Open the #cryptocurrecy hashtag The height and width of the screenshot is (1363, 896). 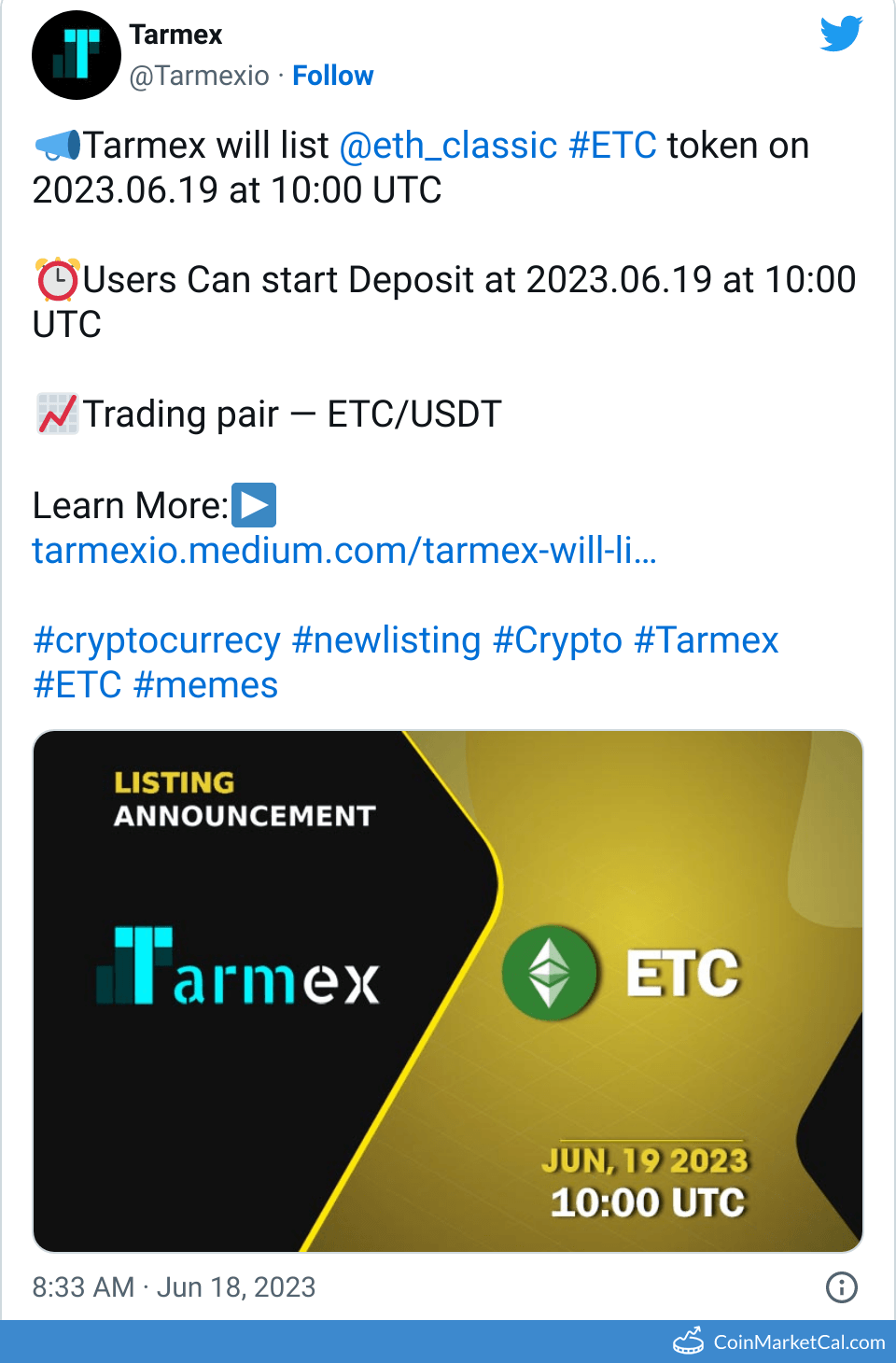coord(157,640)
